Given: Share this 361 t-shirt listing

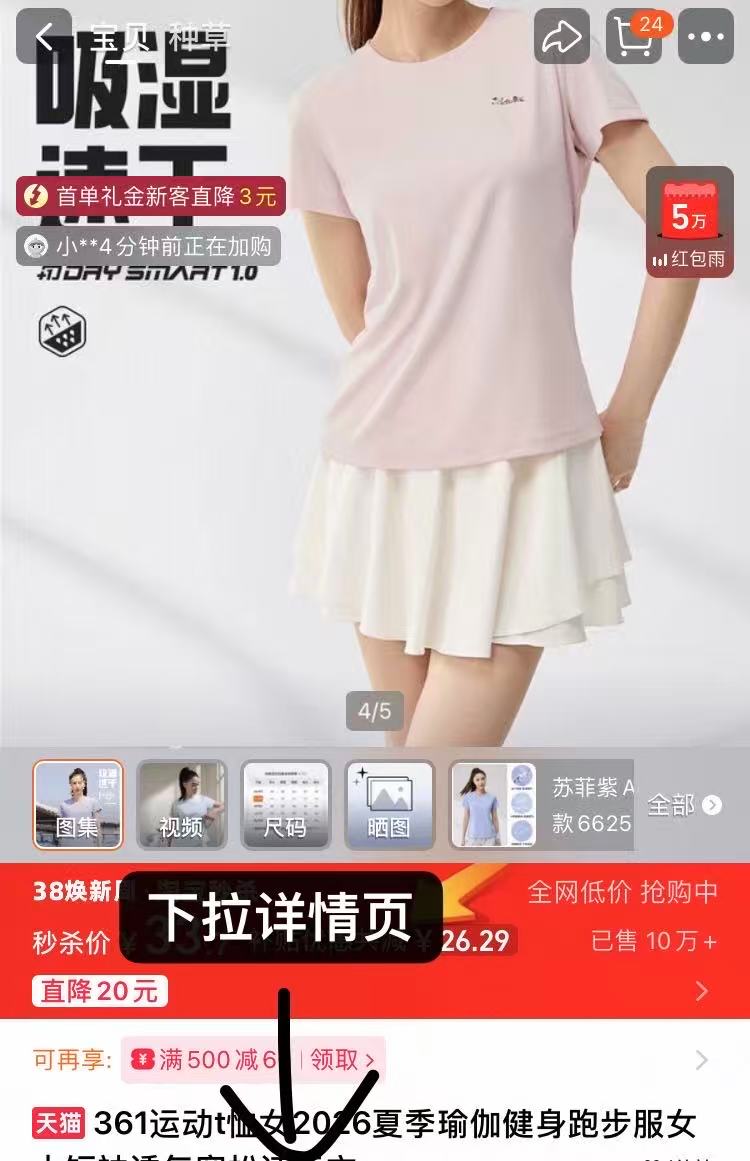Looking at the screenshot, I should click(x=561, y=37).
